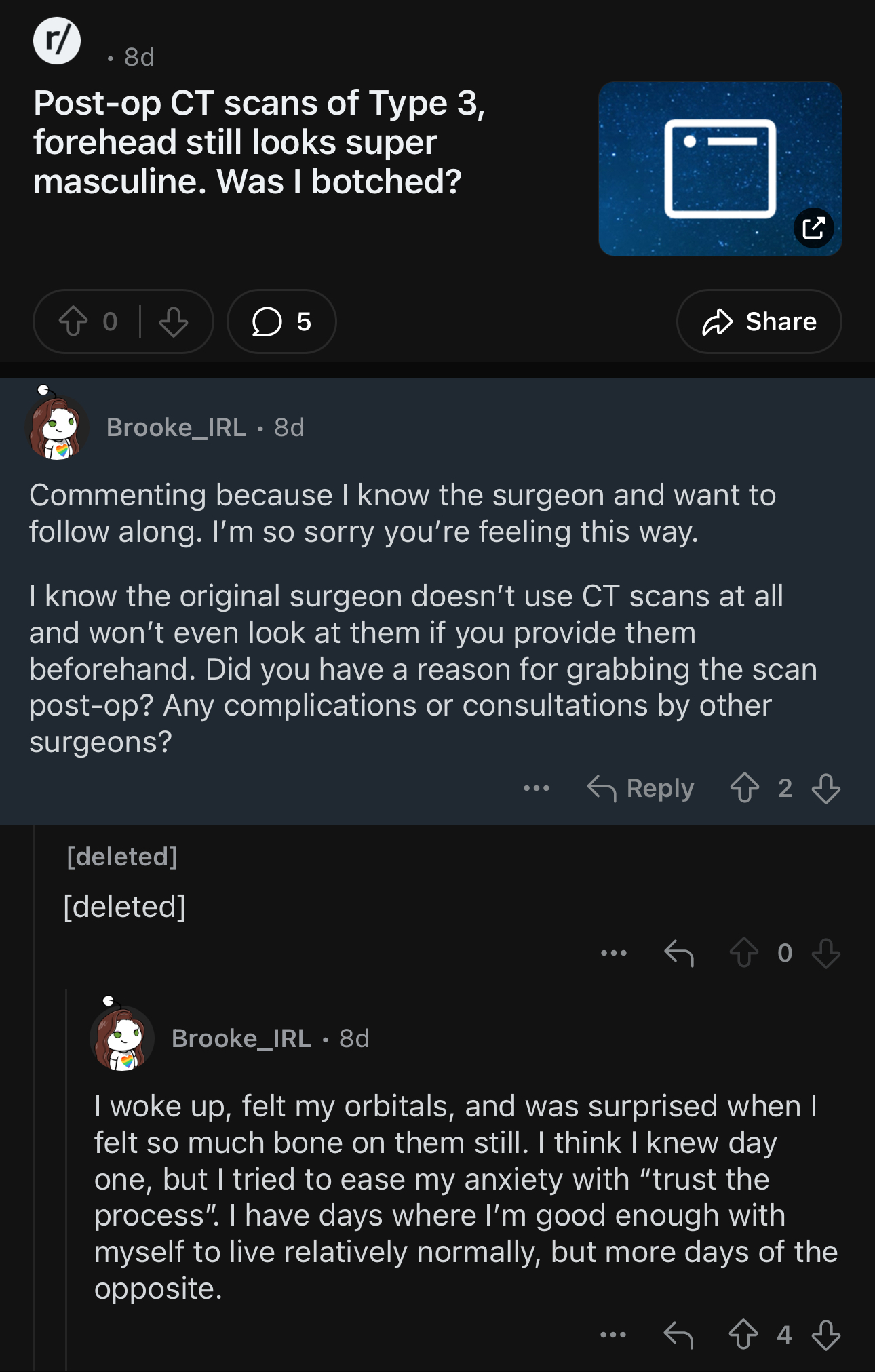Open the subreddit avatar icon
875x1372 pixels.
[x=57, y=41]
